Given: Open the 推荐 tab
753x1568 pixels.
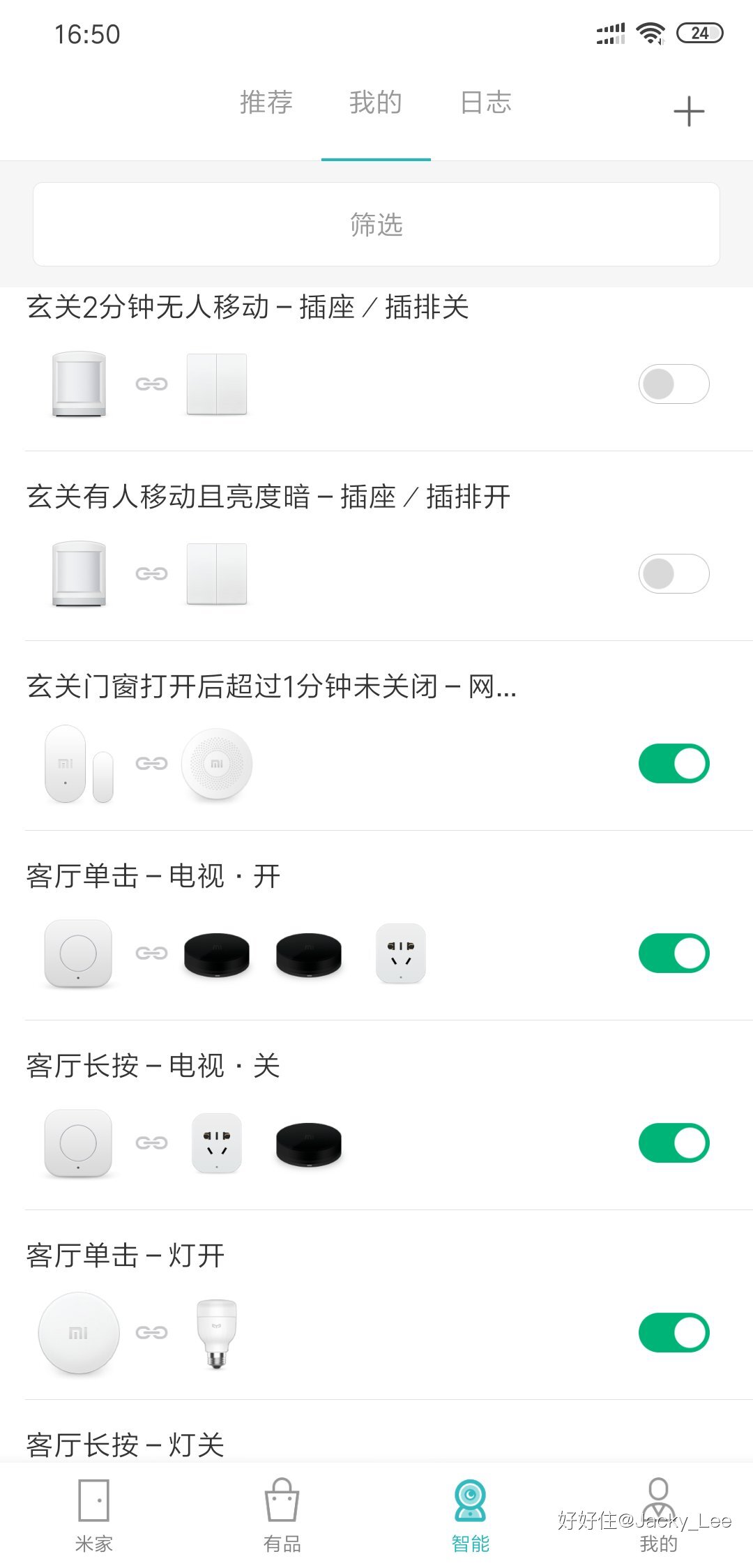Looking at the screenshot, I should (266, 102).
